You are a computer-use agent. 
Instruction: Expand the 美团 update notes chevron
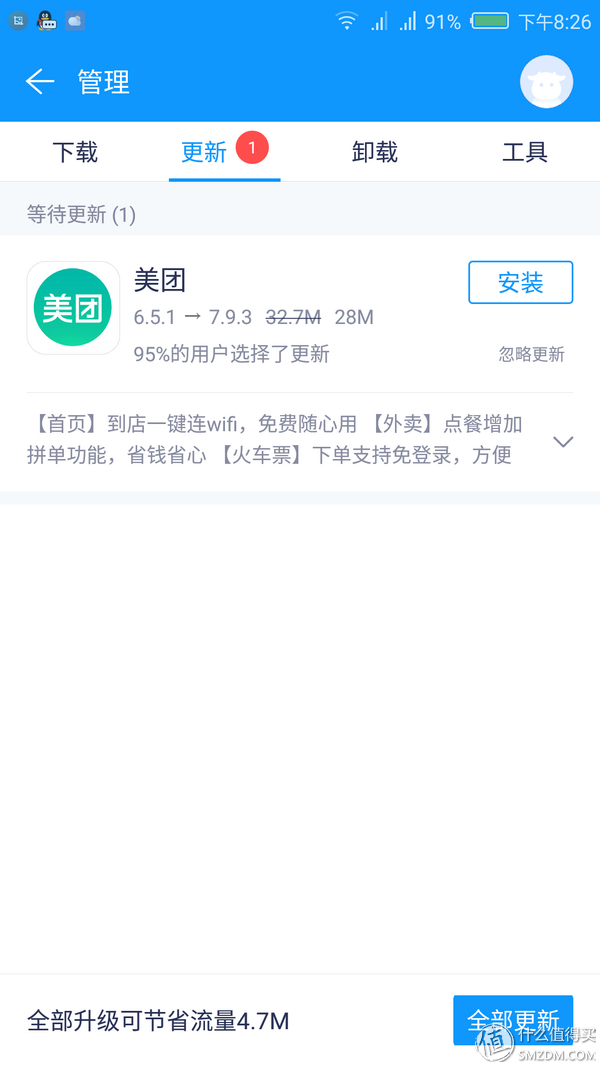click(563, 441)
